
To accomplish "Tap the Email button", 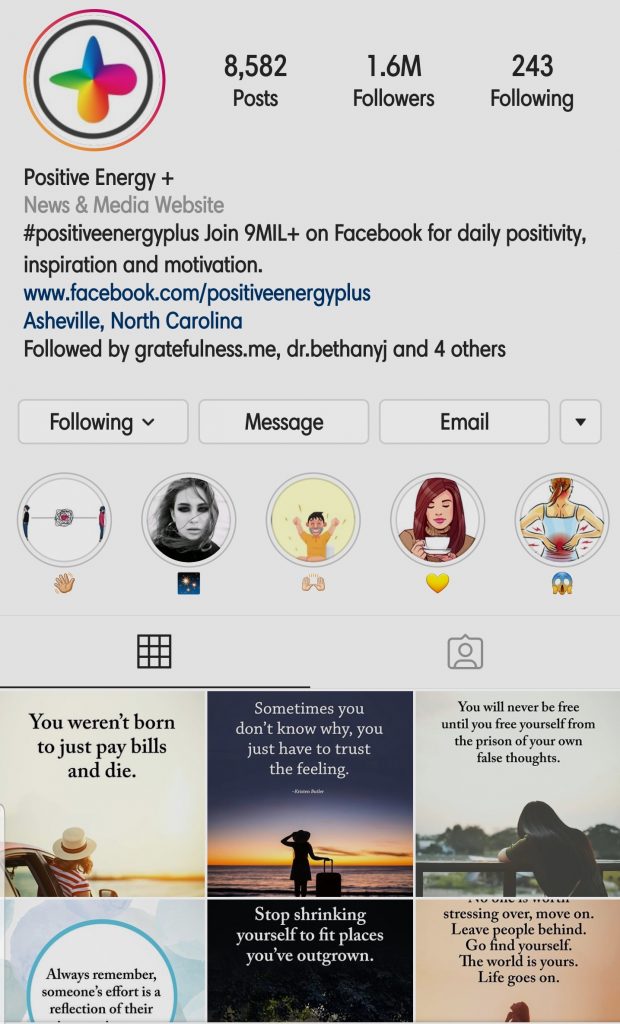I will pyautogui.click(x=464, y=422).
